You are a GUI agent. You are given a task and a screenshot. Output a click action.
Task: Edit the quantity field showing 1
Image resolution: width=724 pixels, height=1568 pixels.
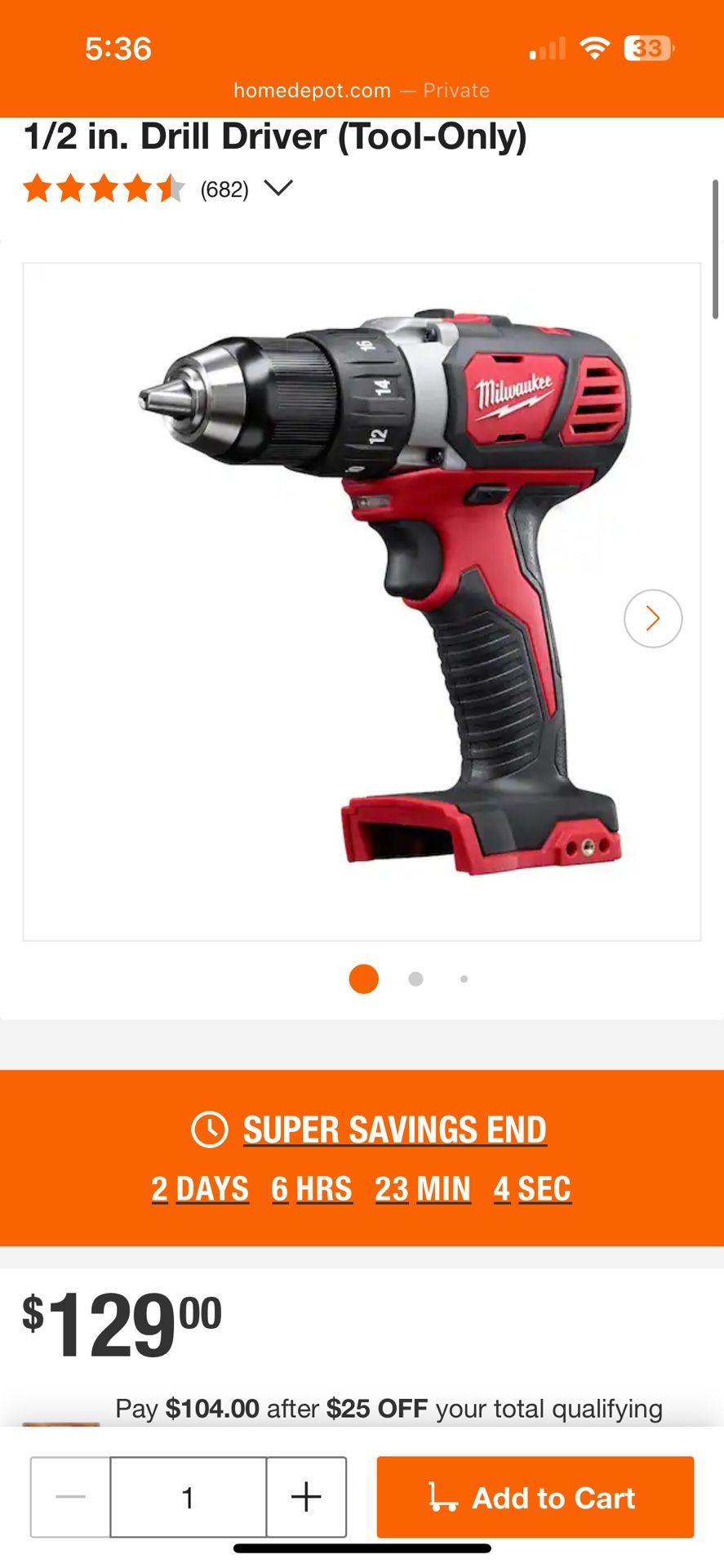click(x=189, y=1497)
